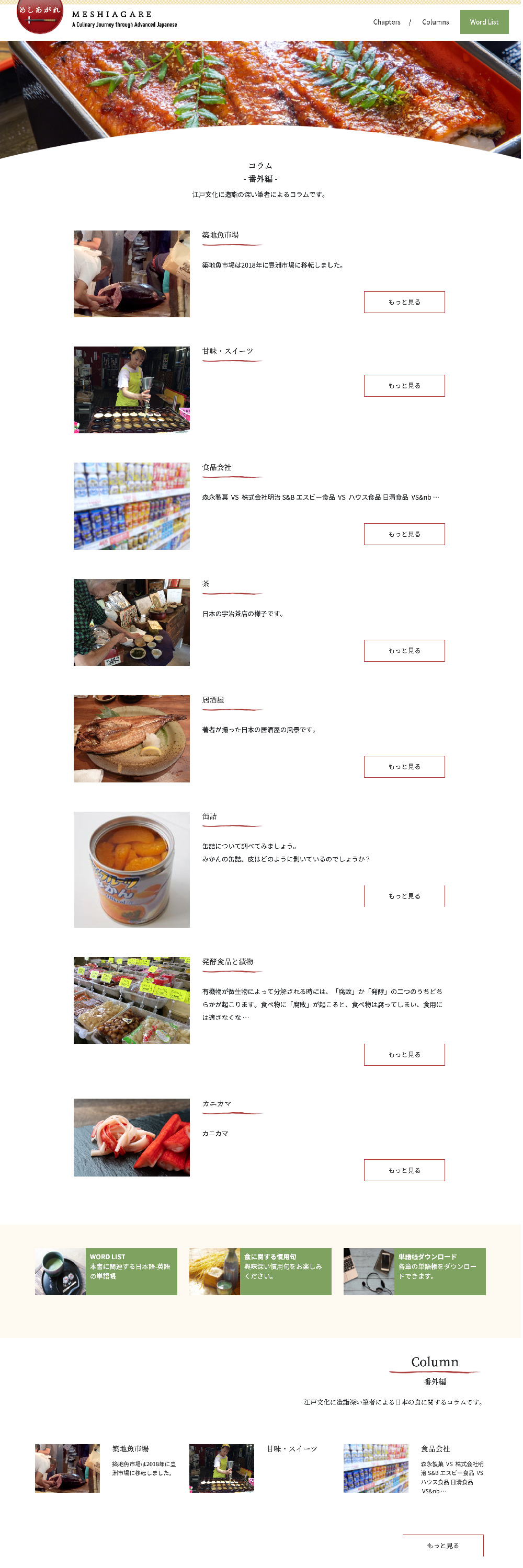Read more about 茶 column
Image resolution: width=523 pixels, height=1568 pixels.
point(404,650)
